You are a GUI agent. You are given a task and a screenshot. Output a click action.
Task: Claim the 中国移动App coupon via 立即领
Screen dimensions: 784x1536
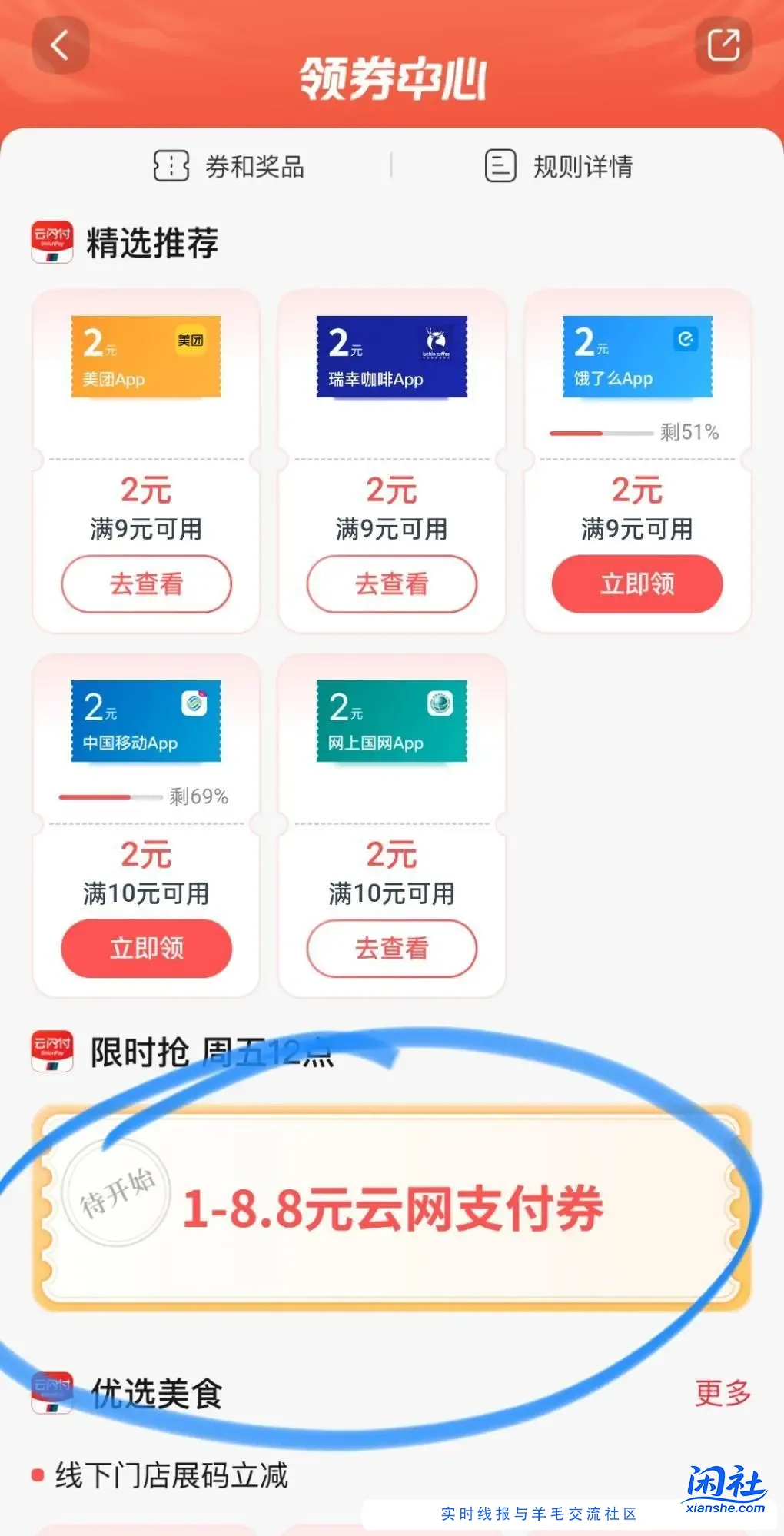tap(146, 949)
